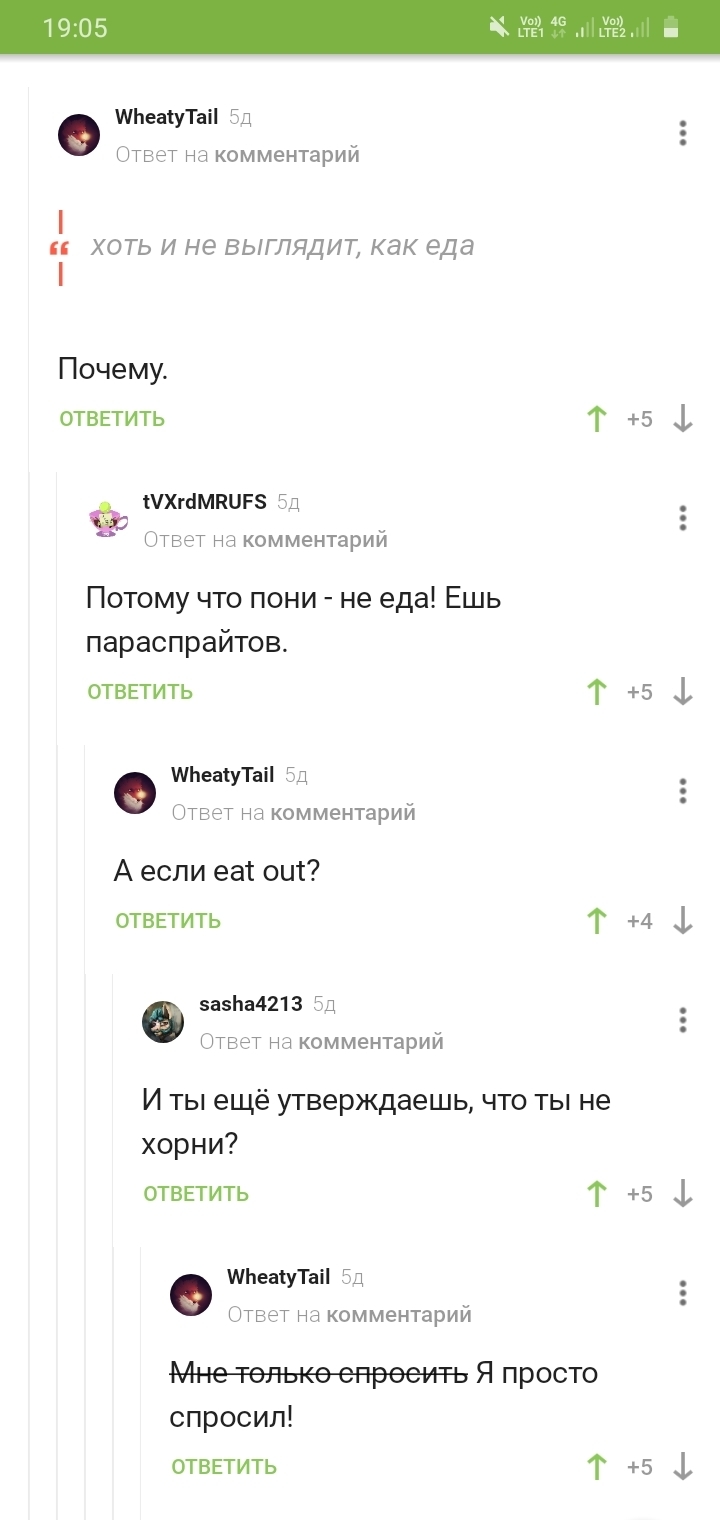Open overflow menu on sasha4213's comment
Image resolution: width=720 pixels, height=1520 pixels.
(x=683, y=1020)
